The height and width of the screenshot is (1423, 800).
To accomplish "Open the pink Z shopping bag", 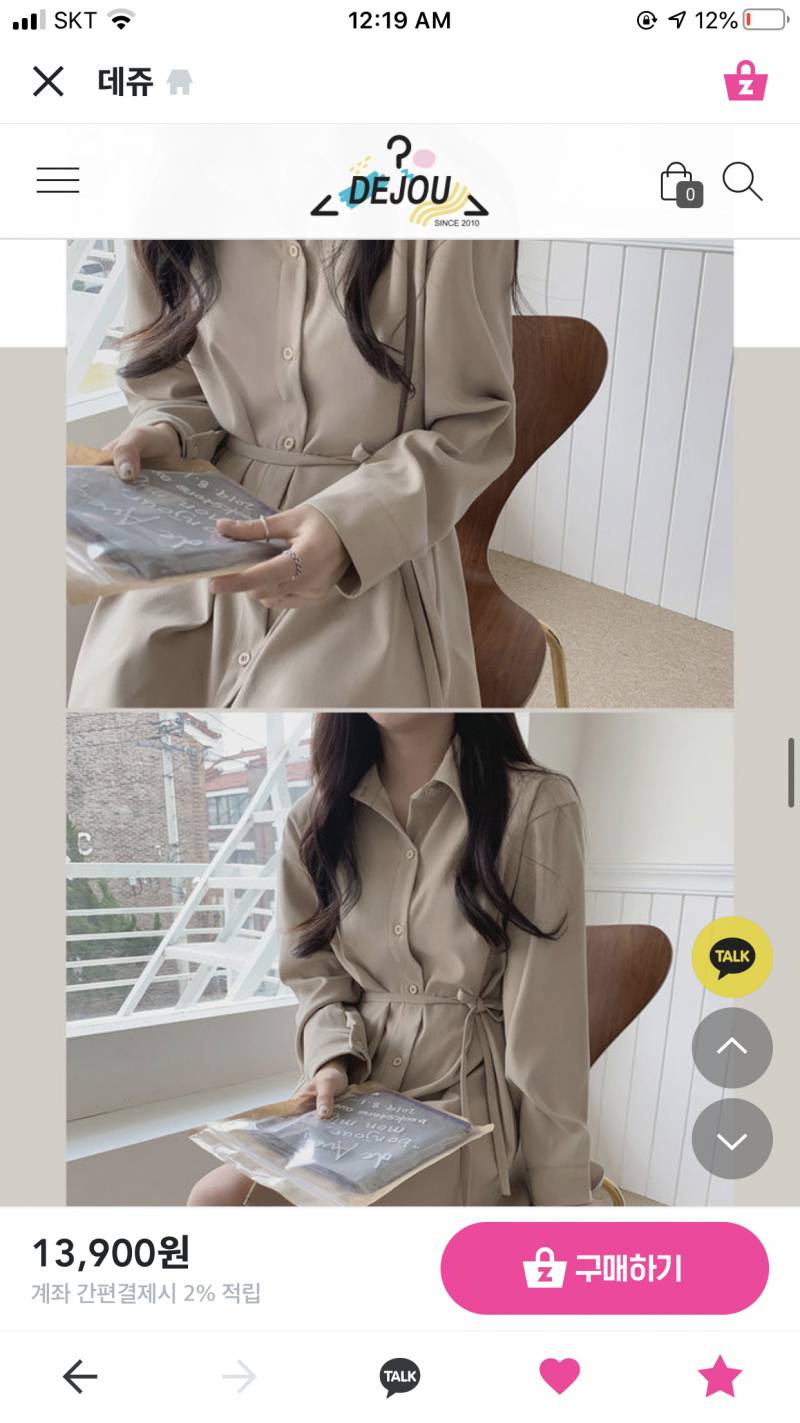I will [x=745, y=81].
